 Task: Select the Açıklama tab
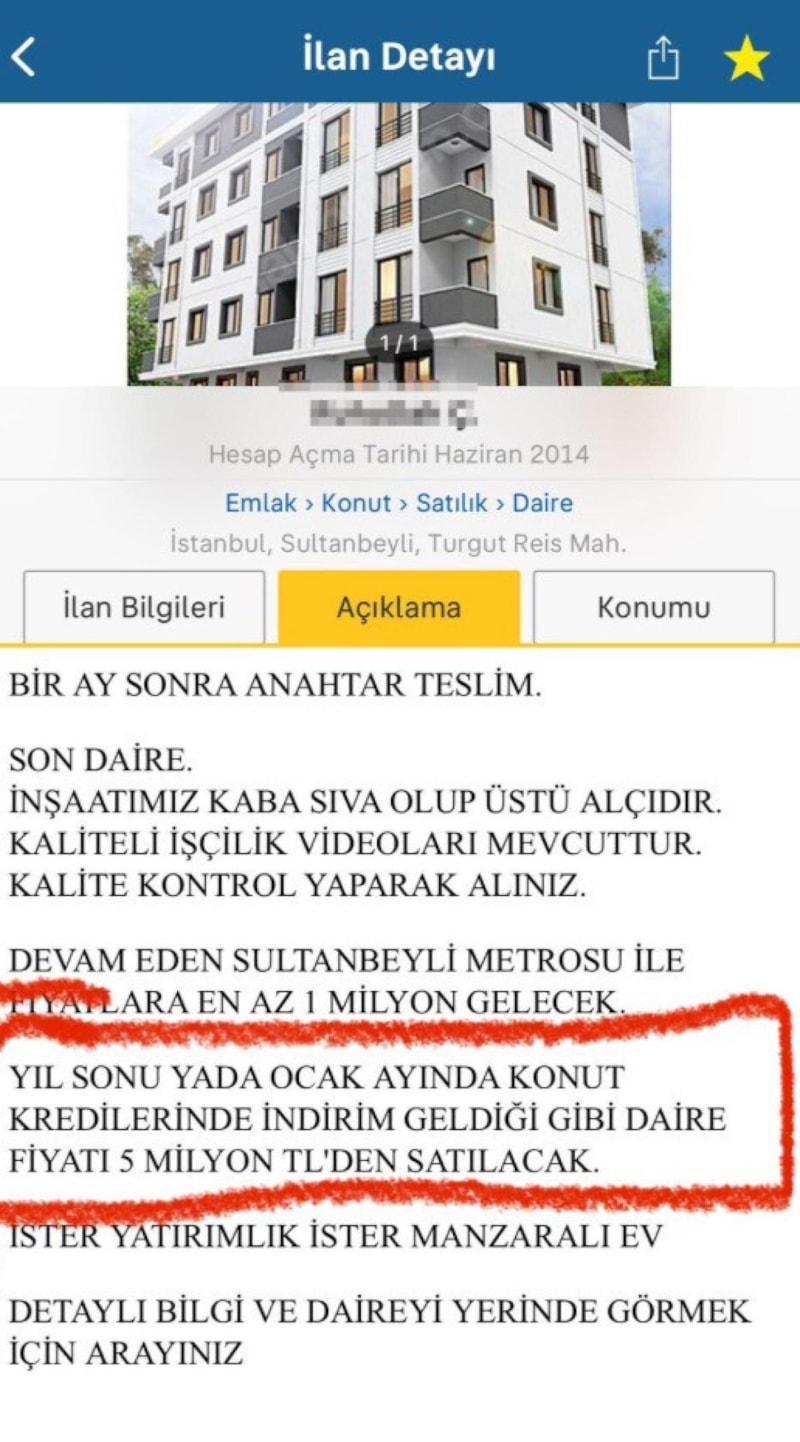pos(399,607)
